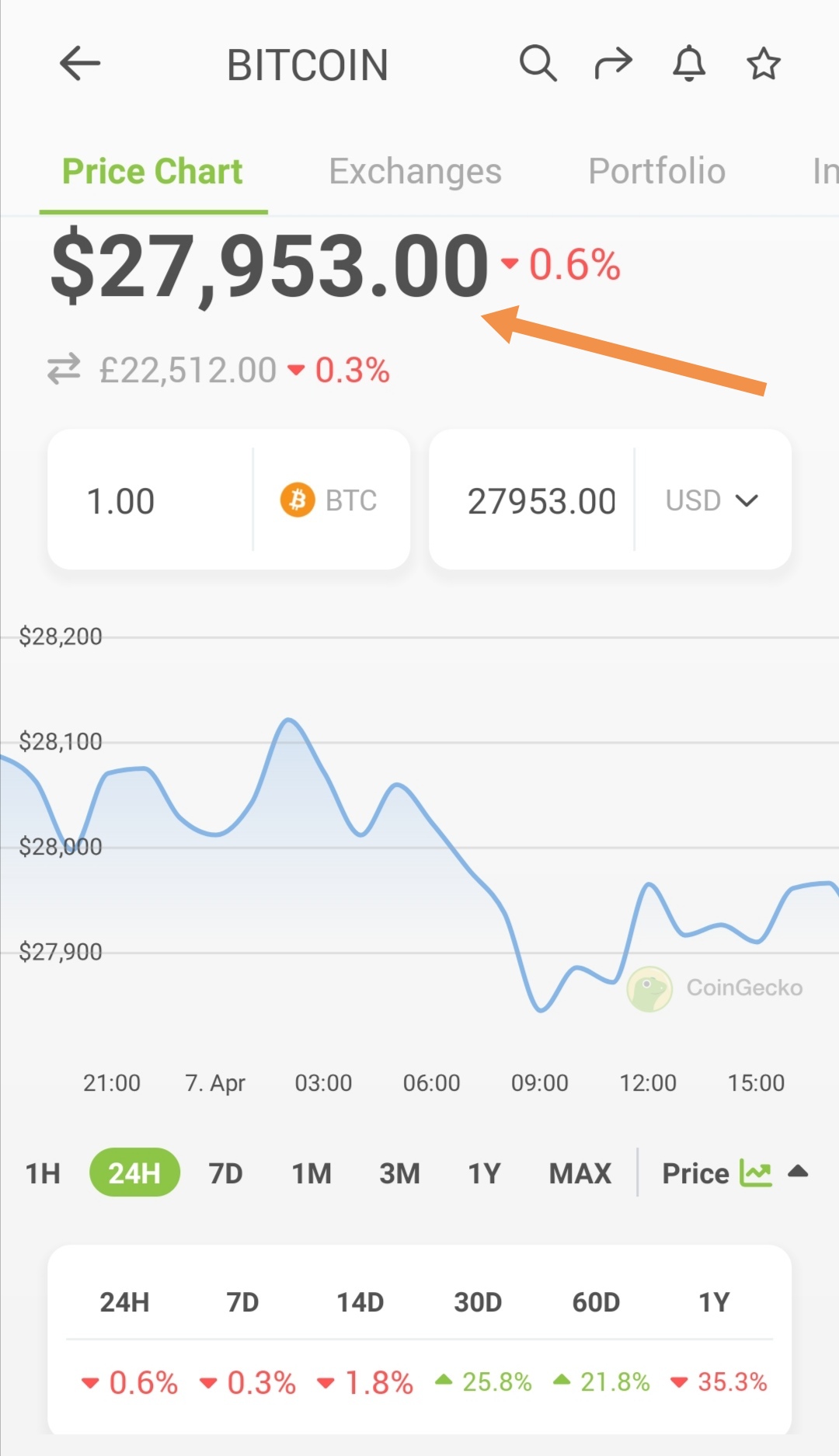Viewport: 839px width, 1456px height.
Task: Open the USD currency dropdown
Action: (x=712, y=500)
